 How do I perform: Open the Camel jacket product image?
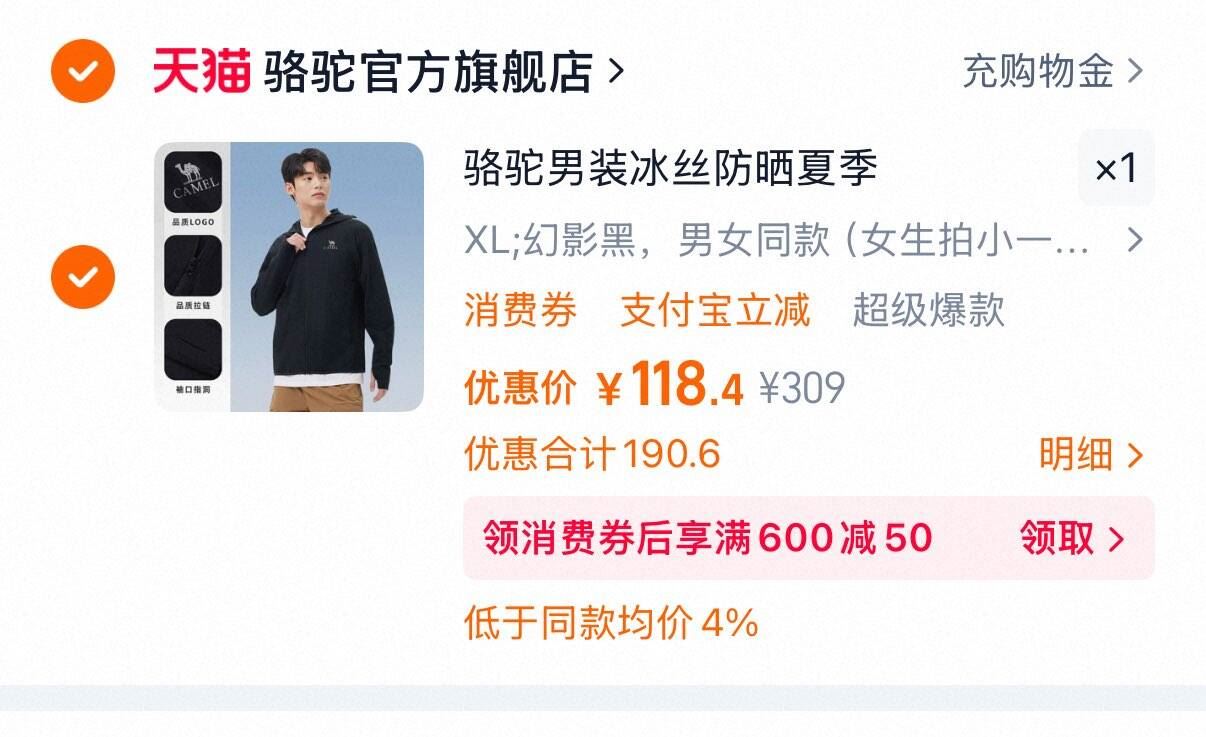pos(289,277)
